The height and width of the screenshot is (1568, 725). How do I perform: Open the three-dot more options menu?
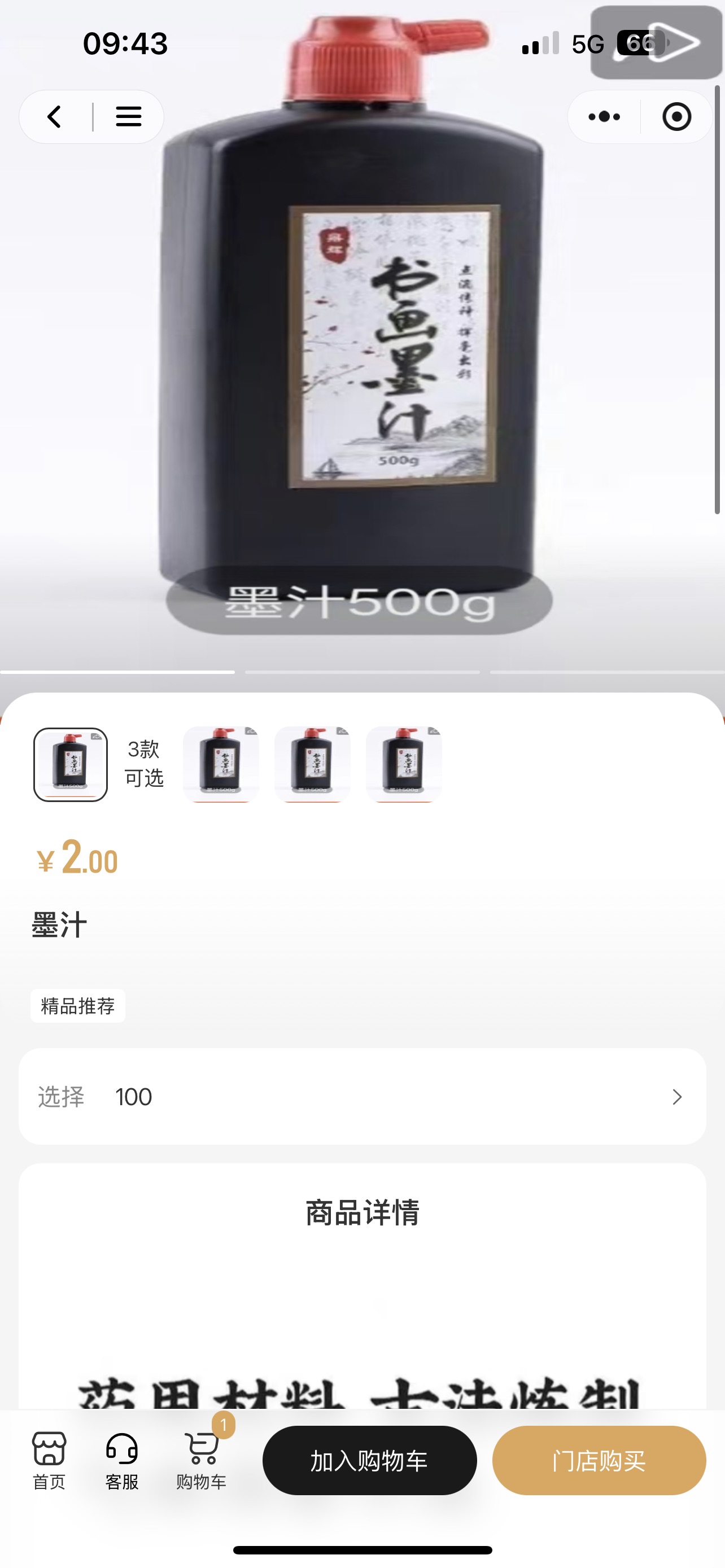click(x=604, y=116)
